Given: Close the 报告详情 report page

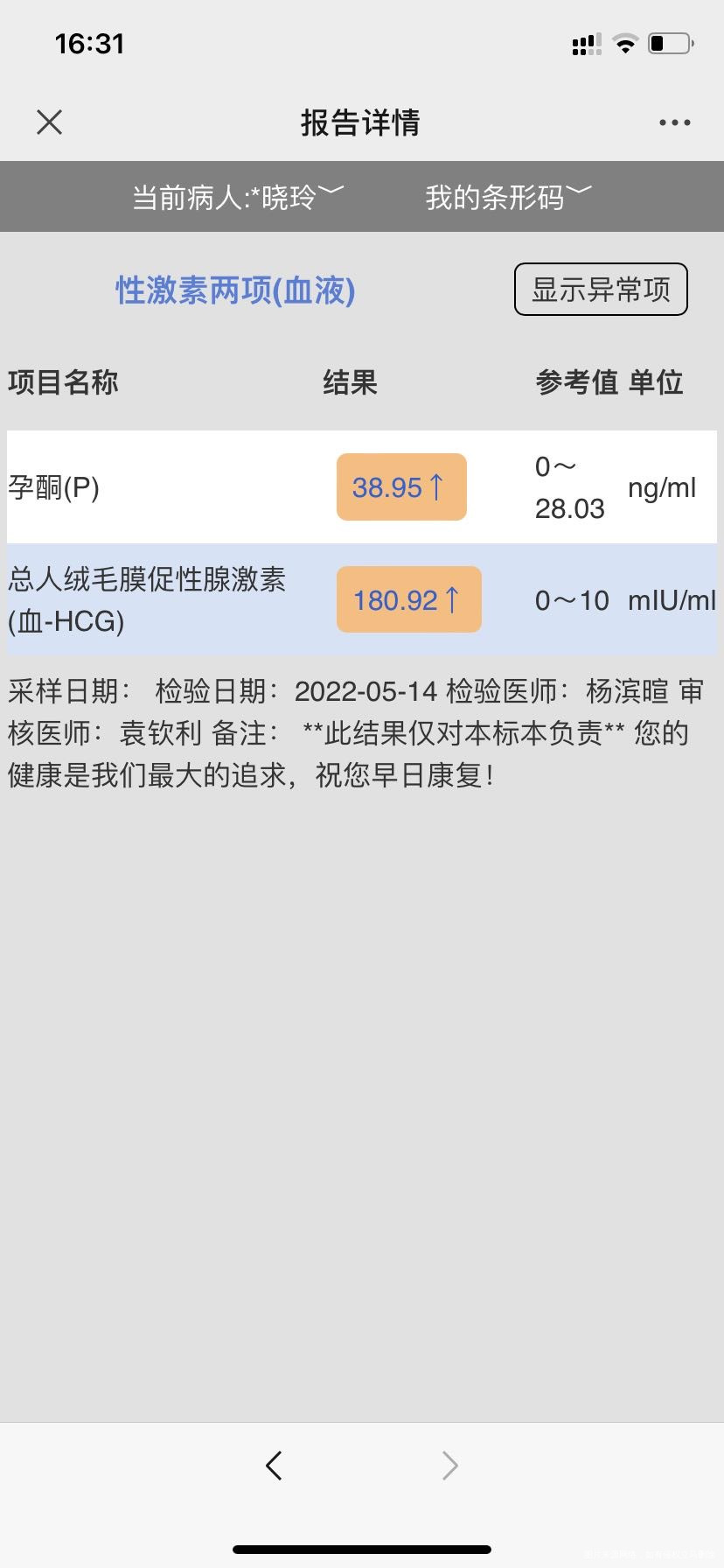Looking at the screenshot, I should (x=50, y=122).
